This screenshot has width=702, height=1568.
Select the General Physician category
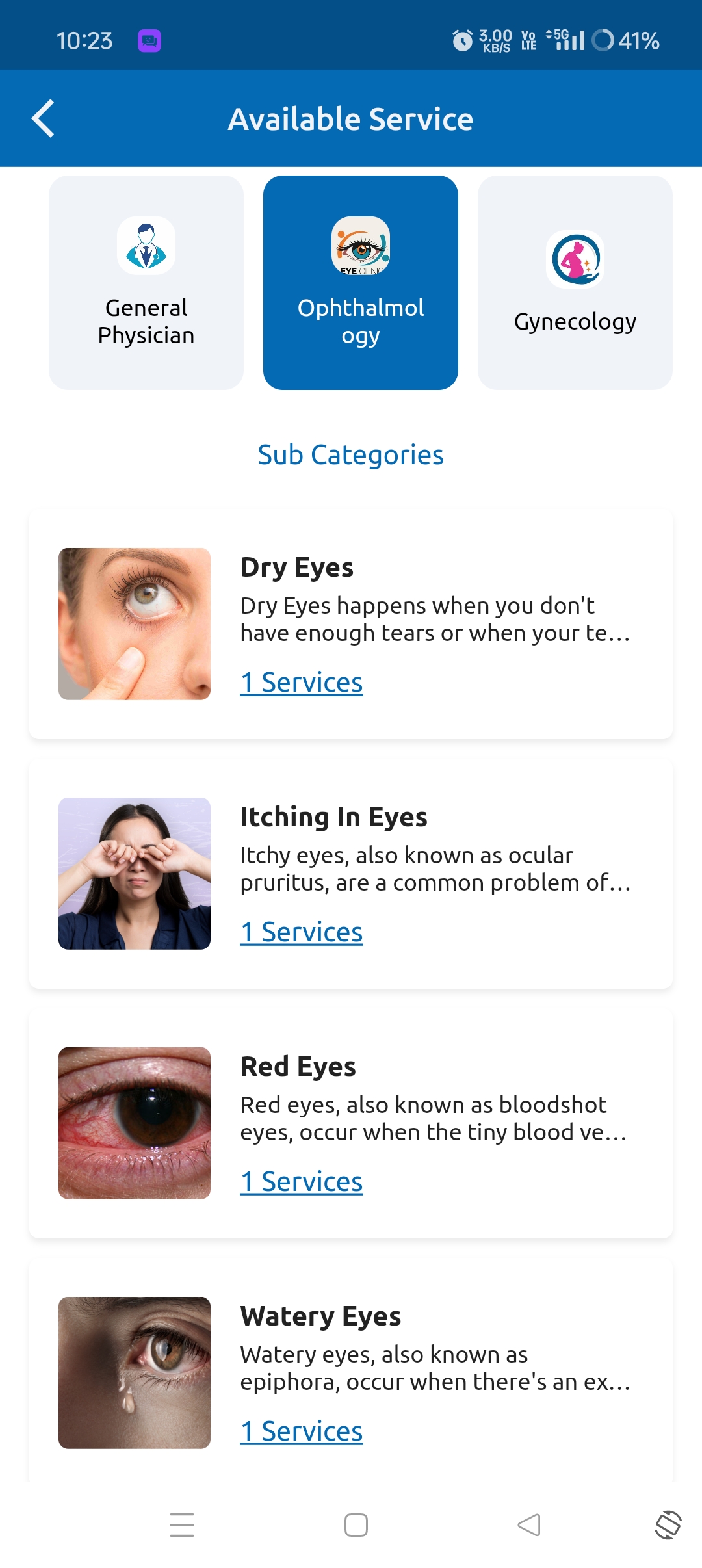click(x=146, y=283)
